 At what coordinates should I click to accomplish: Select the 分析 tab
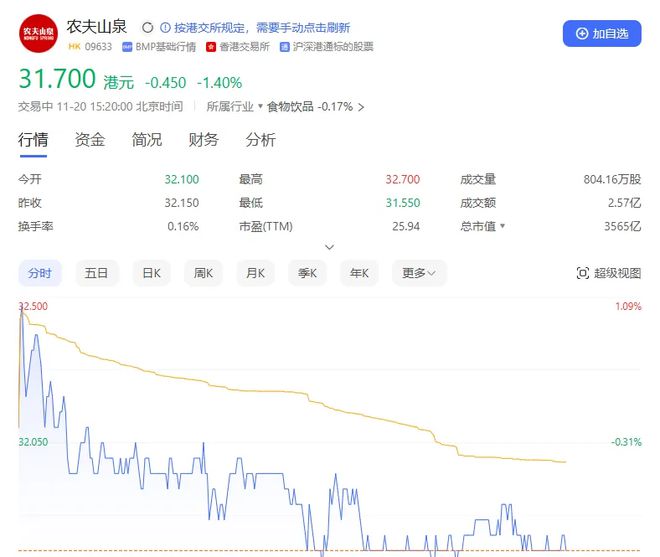pos(261,140)
